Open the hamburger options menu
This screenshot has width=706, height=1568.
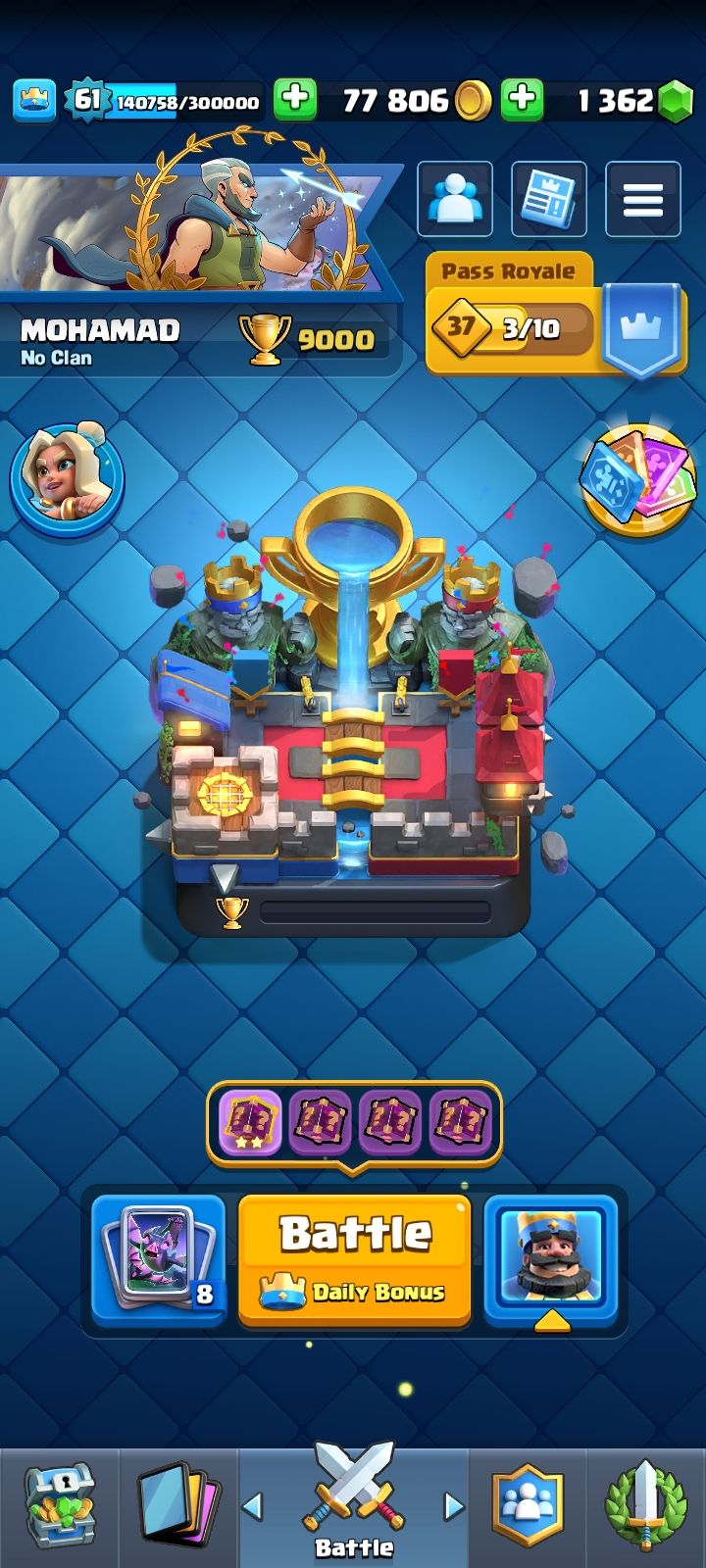click(x=643, y=200)
